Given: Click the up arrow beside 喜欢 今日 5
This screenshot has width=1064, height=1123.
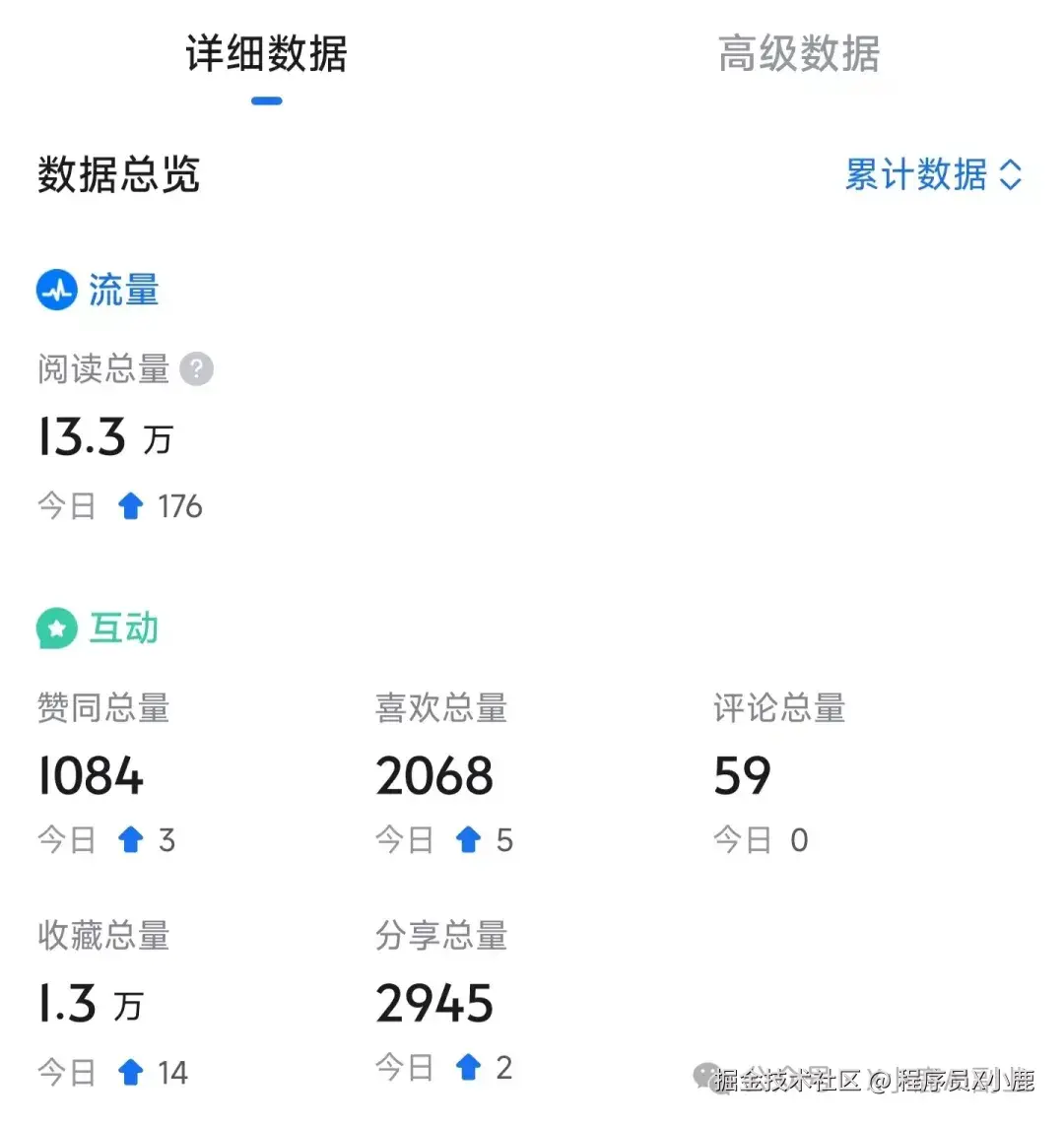Looking at the screenshot, I should pyautogui.click(x=468, y=839).
